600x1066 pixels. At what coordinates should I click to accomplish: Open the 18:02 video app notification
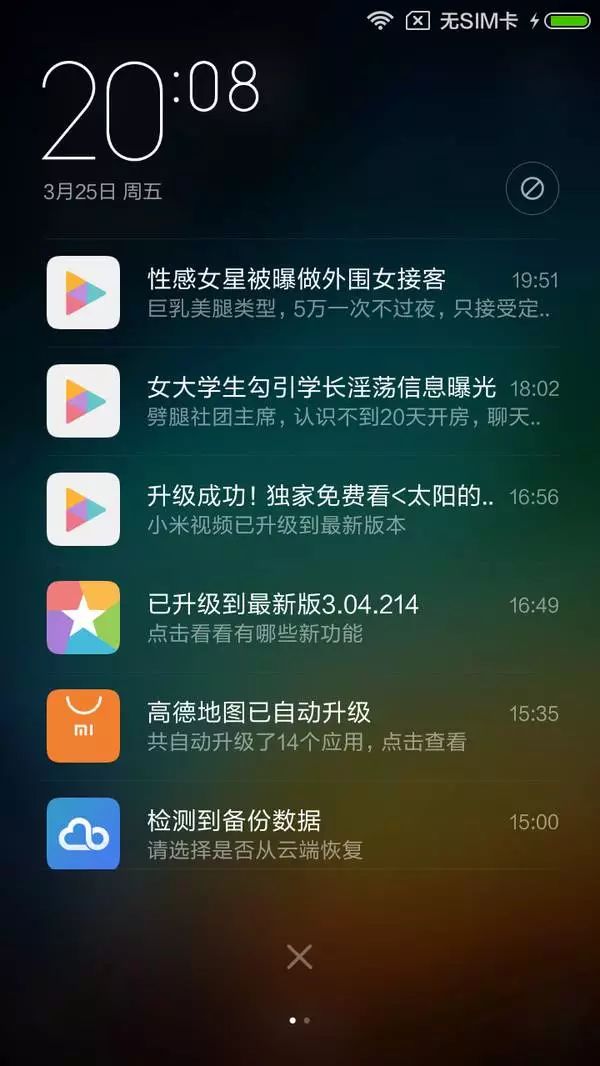(x=300, y=400)
